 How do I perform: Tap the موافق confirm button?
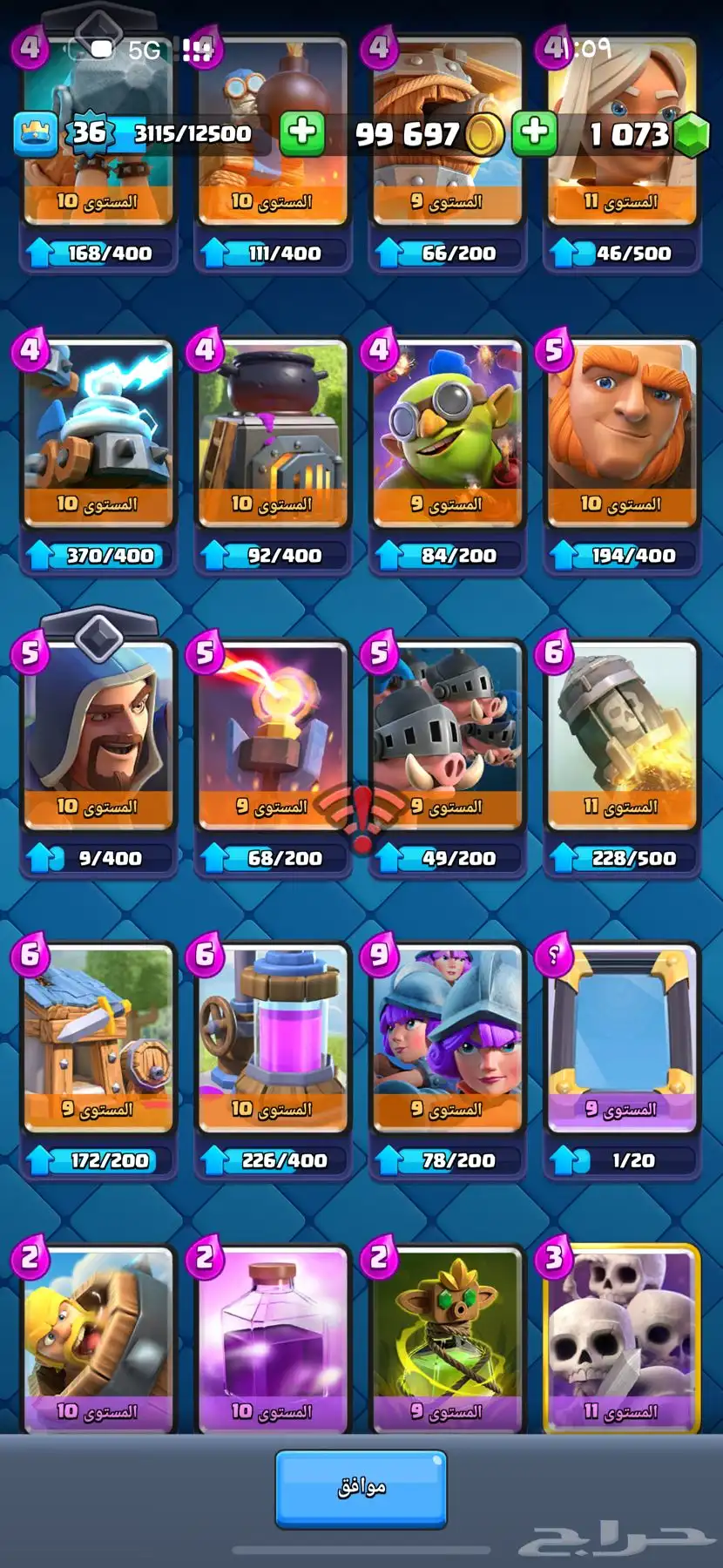point(361,1488)
